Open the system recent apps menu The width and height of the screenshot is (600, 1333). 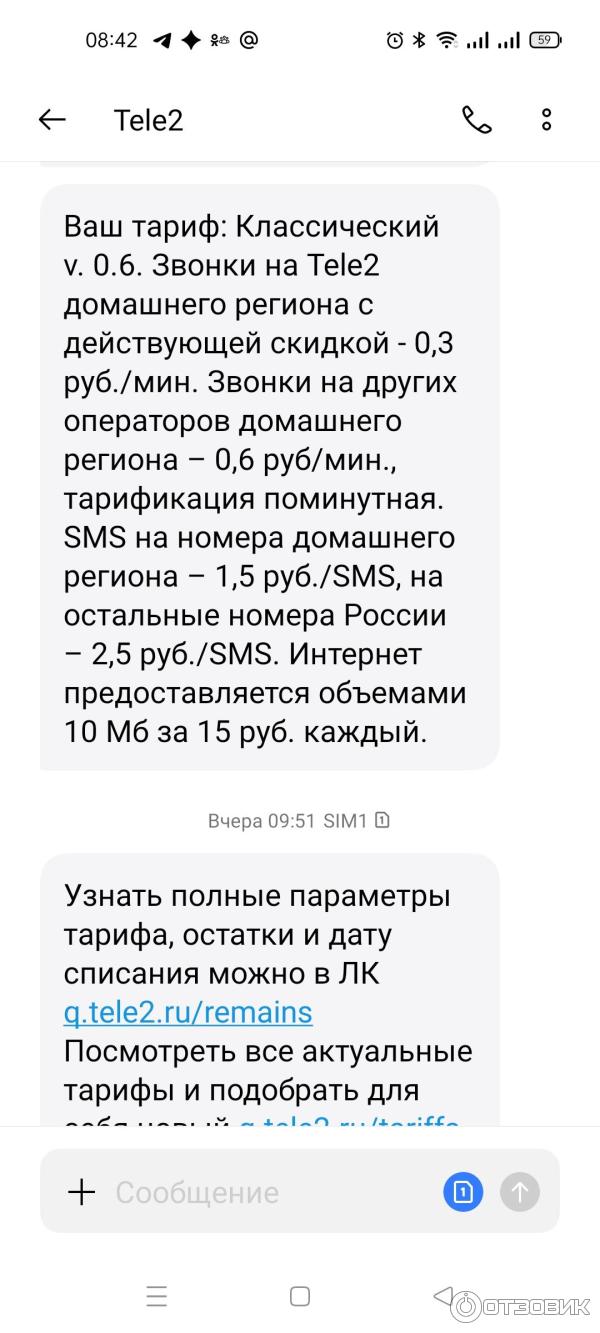pyautogui.click(x=157, y=1297)
